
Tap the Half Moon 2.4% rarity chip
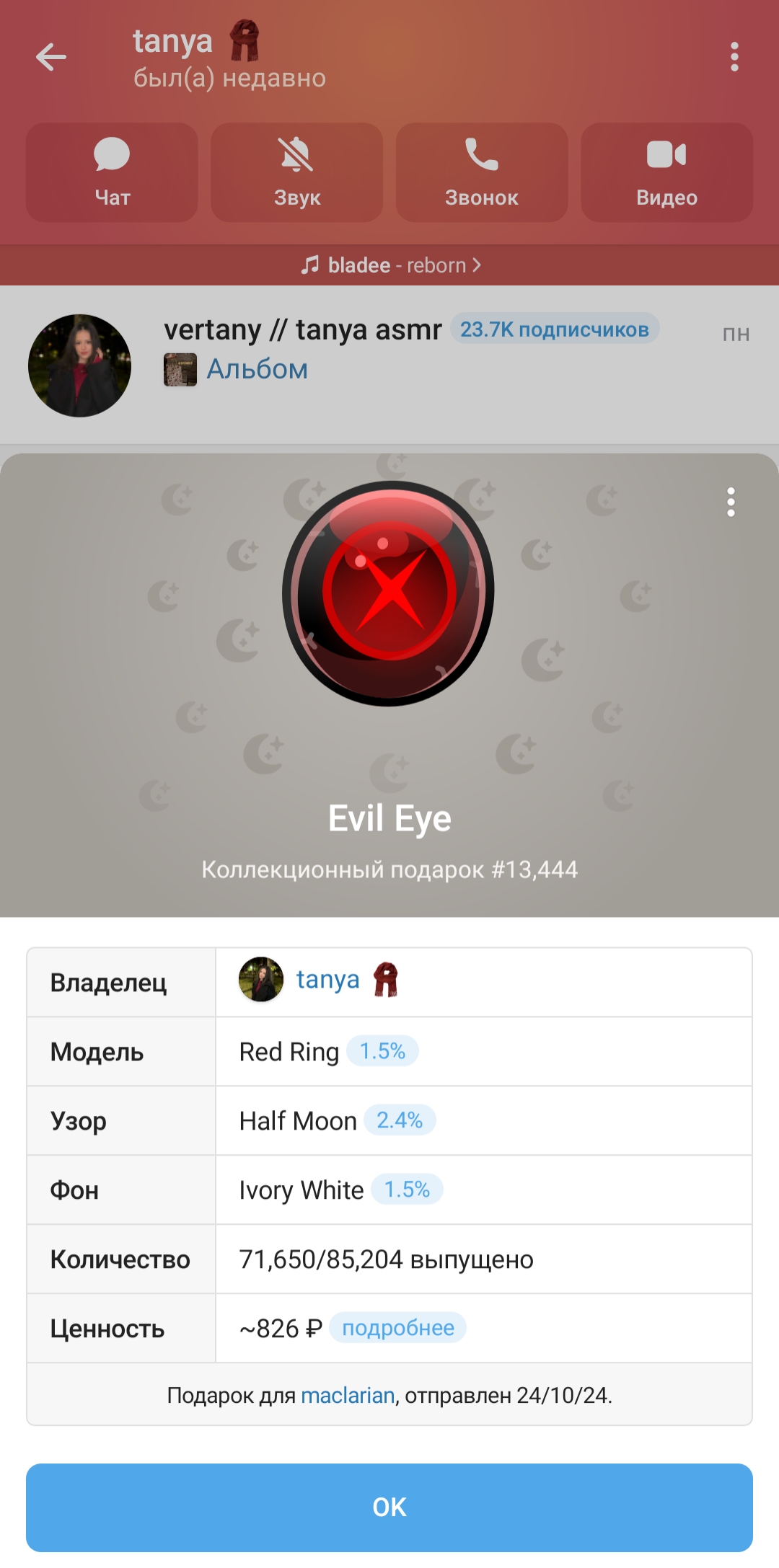coord(400,1120)
